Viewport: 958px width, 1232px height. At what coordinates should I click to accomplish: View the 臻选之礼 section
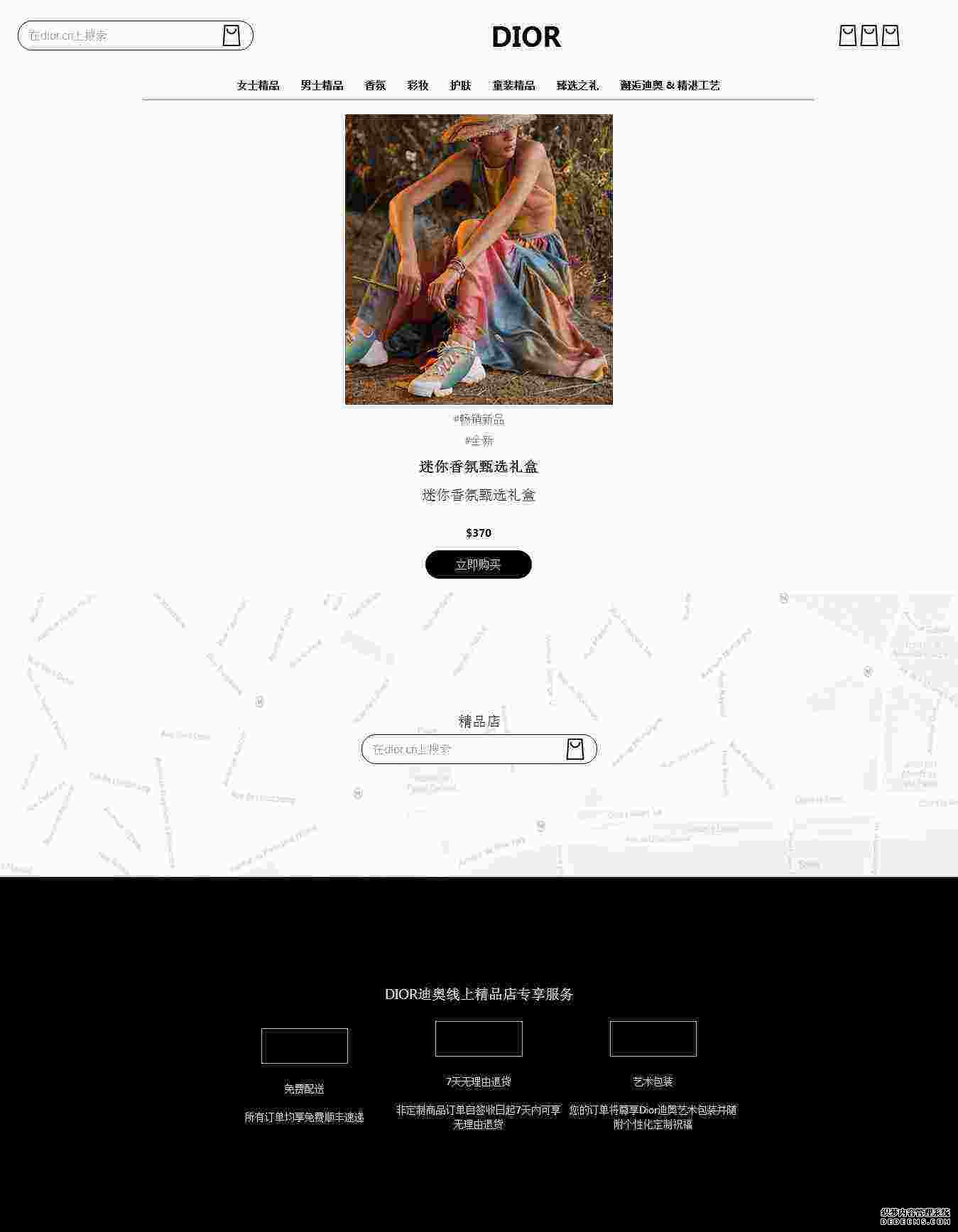(577, 85)
